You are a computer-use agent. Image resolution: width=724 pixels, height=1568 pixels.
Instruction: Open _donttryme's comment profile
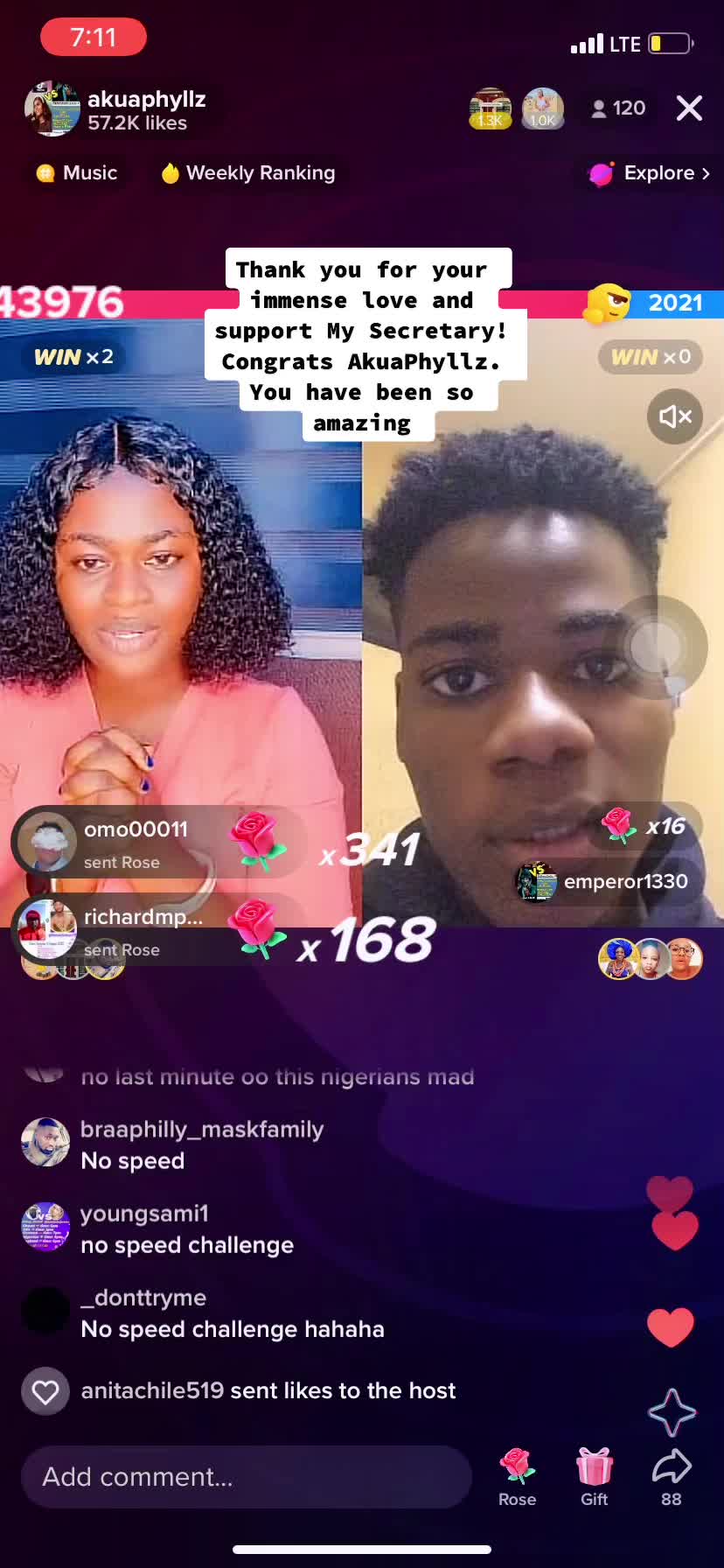(45, 1311)
